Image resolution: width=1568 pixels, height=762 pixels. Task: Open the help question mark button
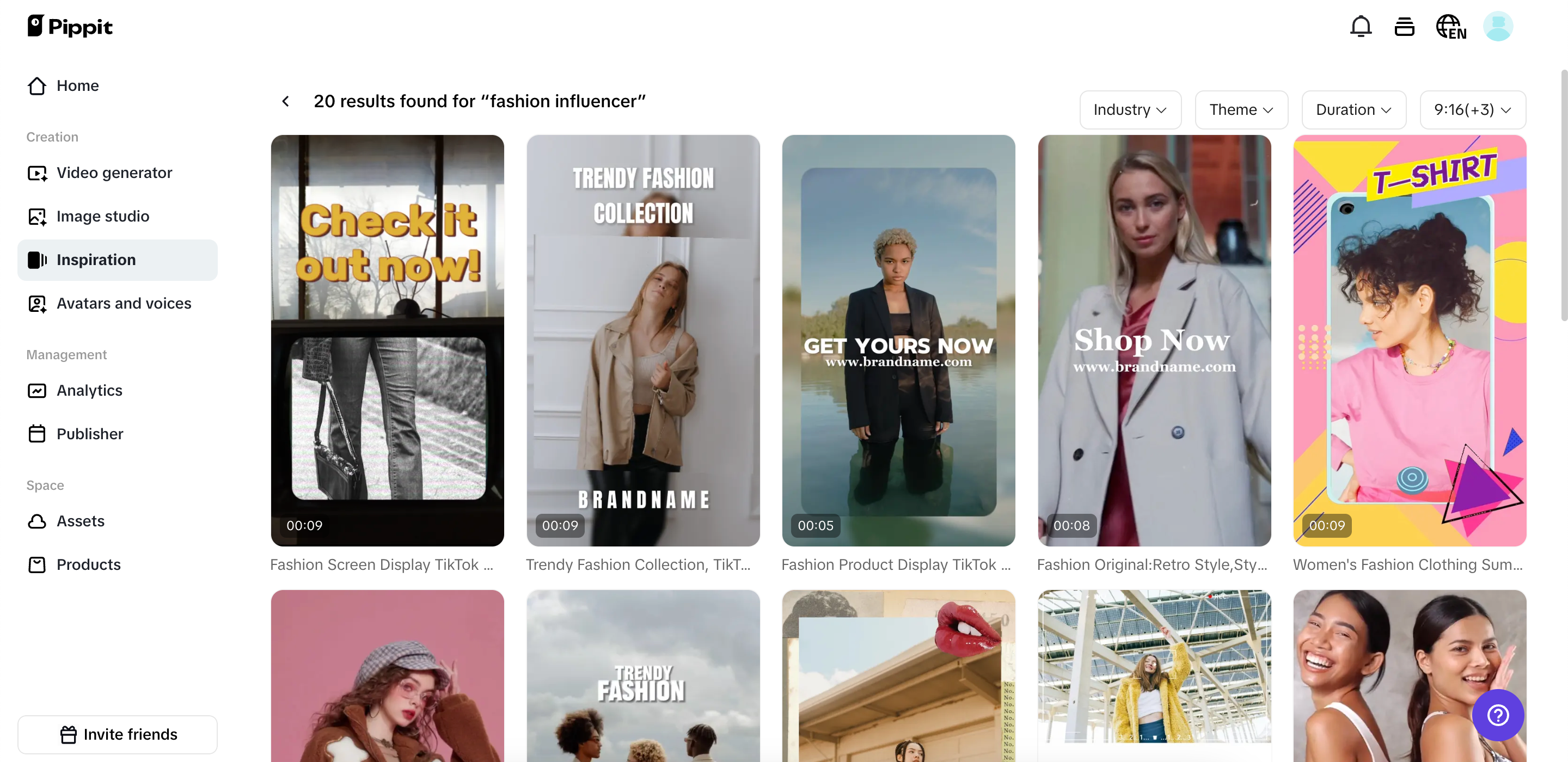tap(1497, 715)
